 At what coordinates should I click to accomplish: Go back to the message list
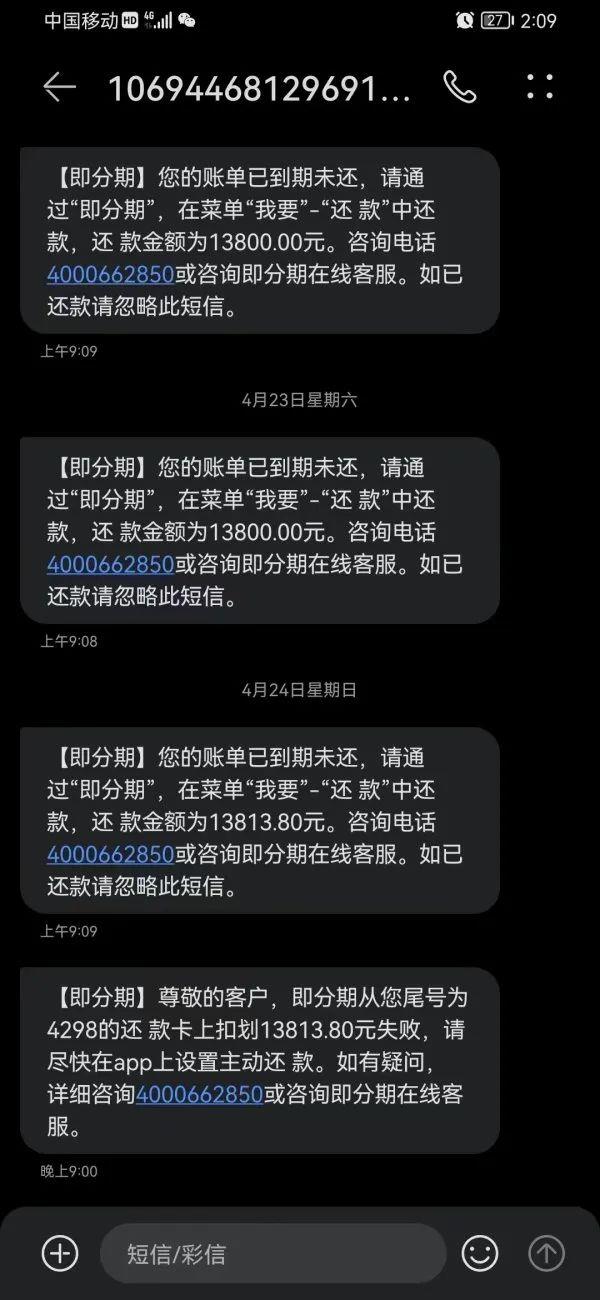click(x=59, y=88)
